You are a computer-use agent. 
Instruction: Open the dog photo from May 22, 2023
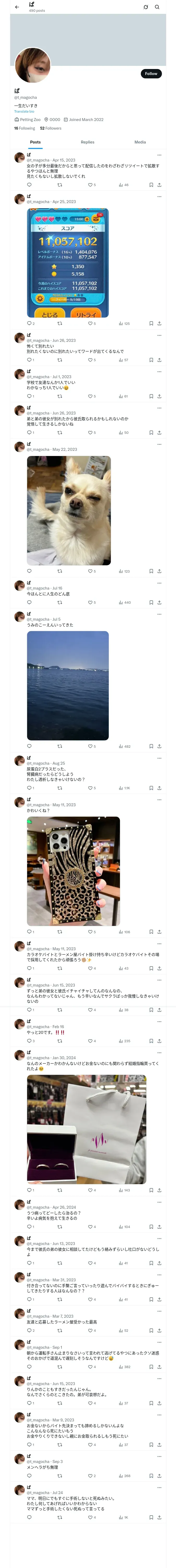point(69,510)
